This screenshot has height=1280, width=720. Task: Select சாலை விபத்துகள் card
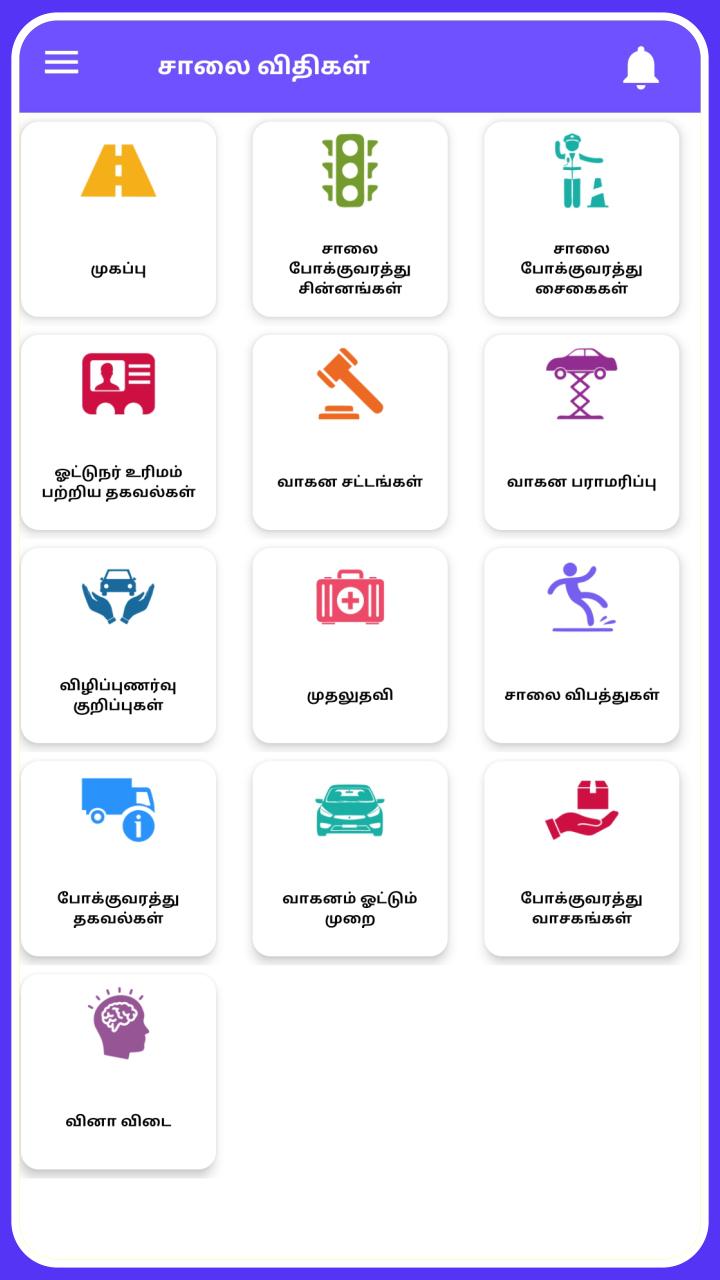[x=582, y=645]
